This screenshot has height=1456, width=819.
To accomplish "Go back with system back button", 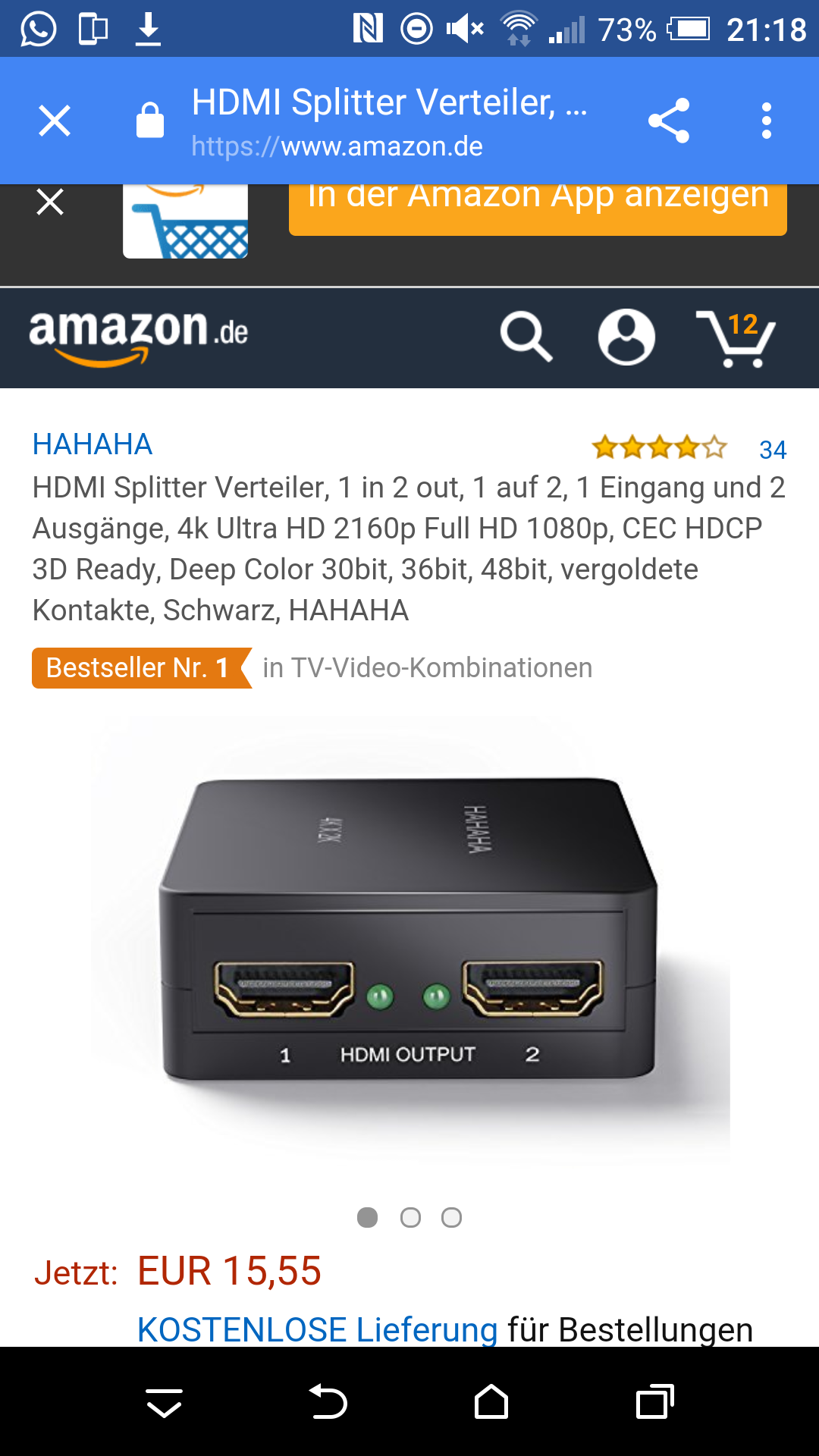I will (328, 1402).
